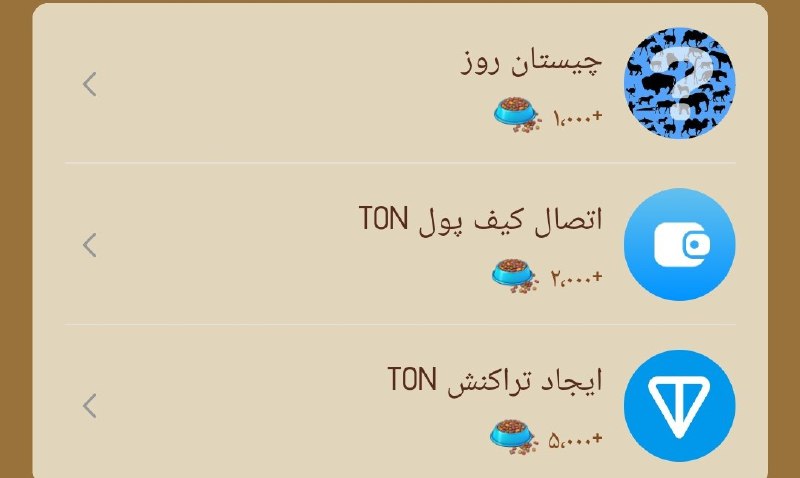Open the چیستان روز daily riddle task
The width and height of the screenshot is (800, 478).
click(400, 84)
